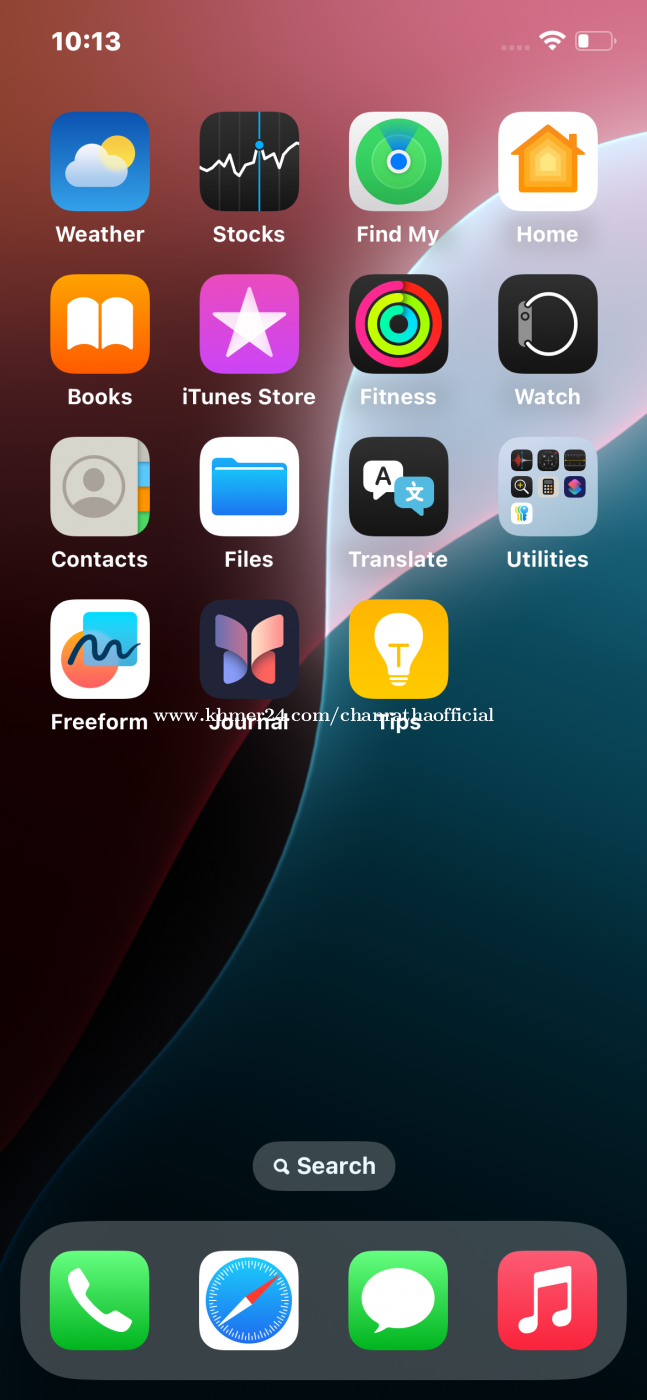This screenshot has width=647, height=1400.
Task: Tap the Search pill above the dock
Action: point(324,1166)
